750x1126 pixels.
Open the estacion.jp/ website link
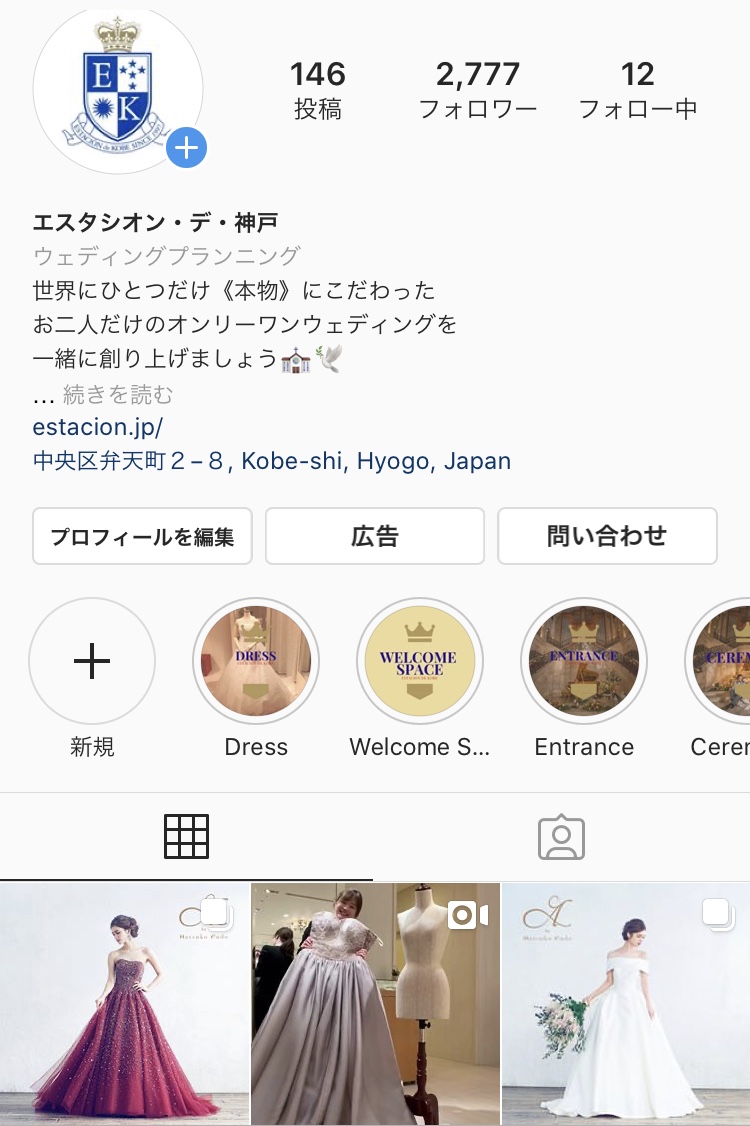97,427
